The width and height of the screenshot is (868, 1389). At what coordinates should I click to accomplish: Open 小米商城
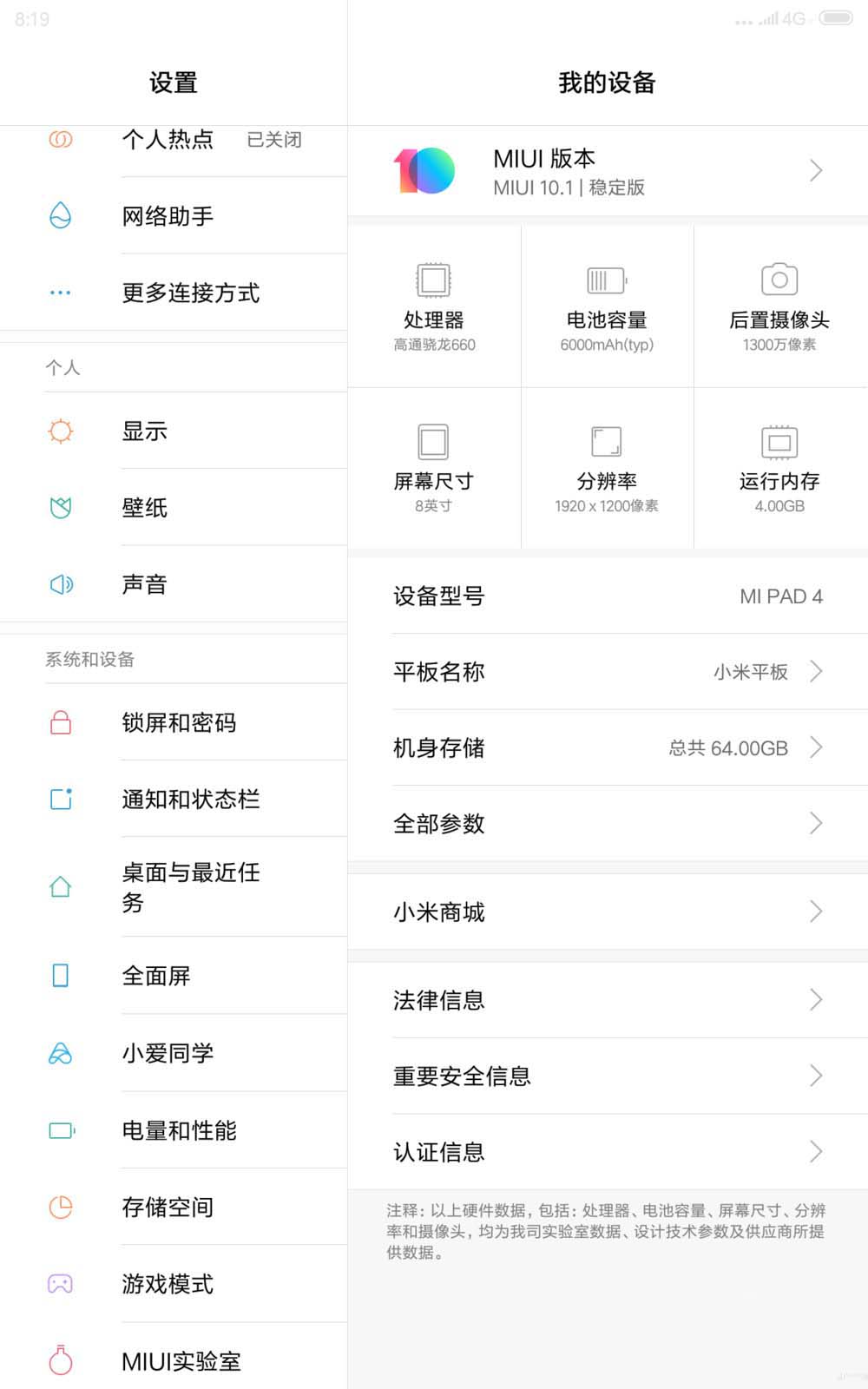click(608, 912)
